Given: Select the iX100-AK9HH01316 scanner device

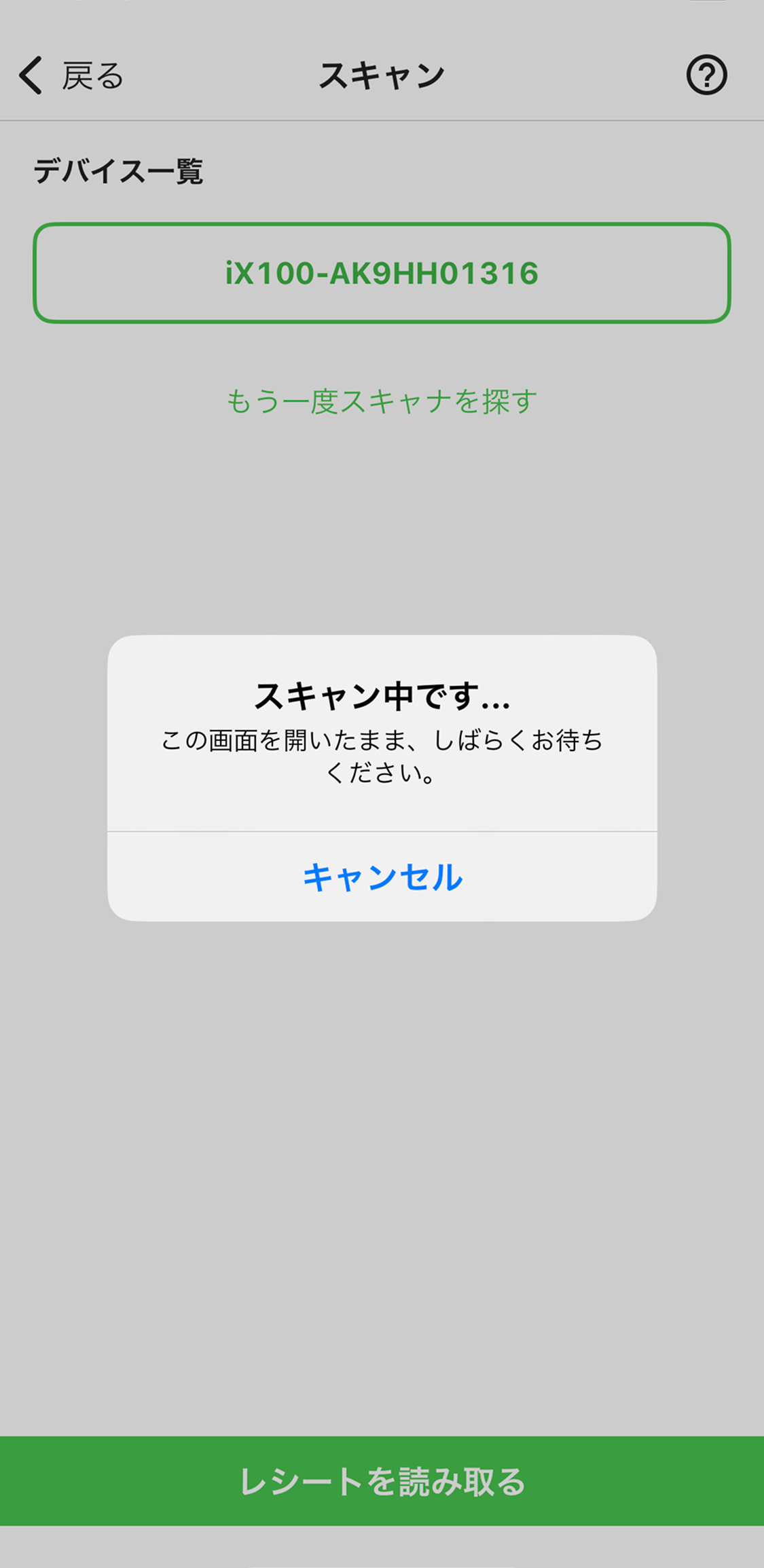Looking at the screenshot, I should pos(382,273).
